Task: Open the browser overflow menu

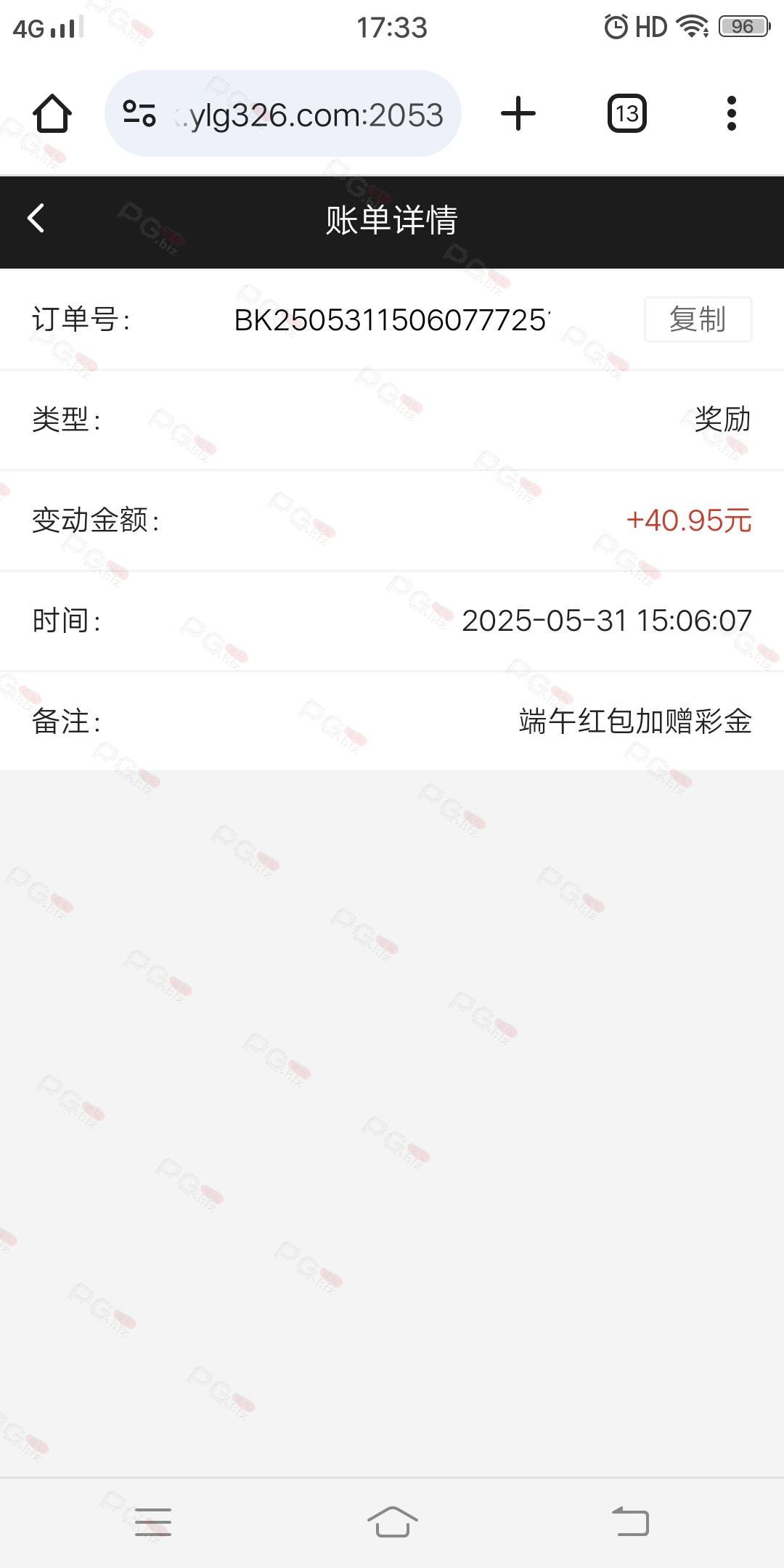Action: pos(732,114)
